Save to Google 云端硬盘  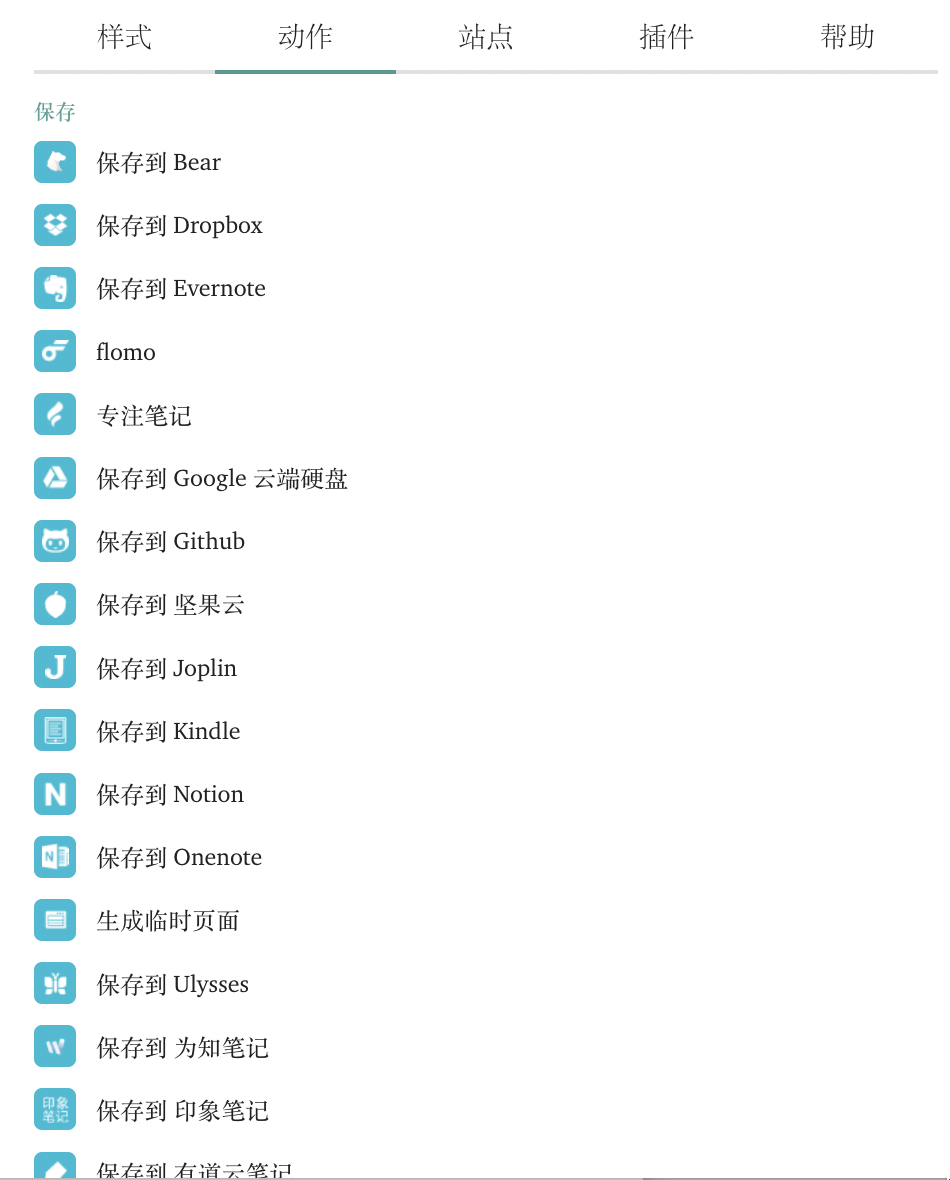click(x=221, y=478)
